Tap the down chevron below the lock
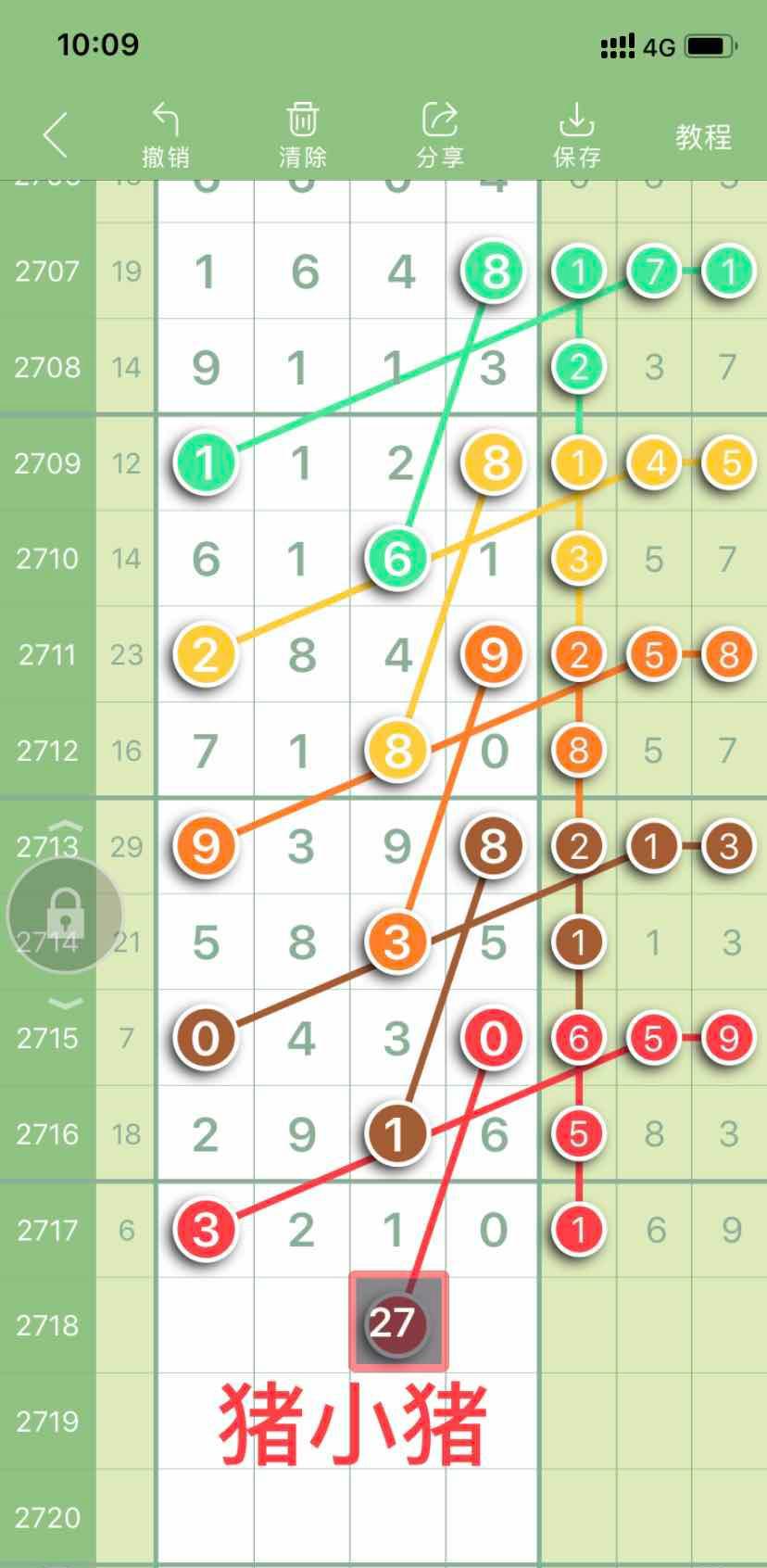767x1568 pixels. (66, 1003)
